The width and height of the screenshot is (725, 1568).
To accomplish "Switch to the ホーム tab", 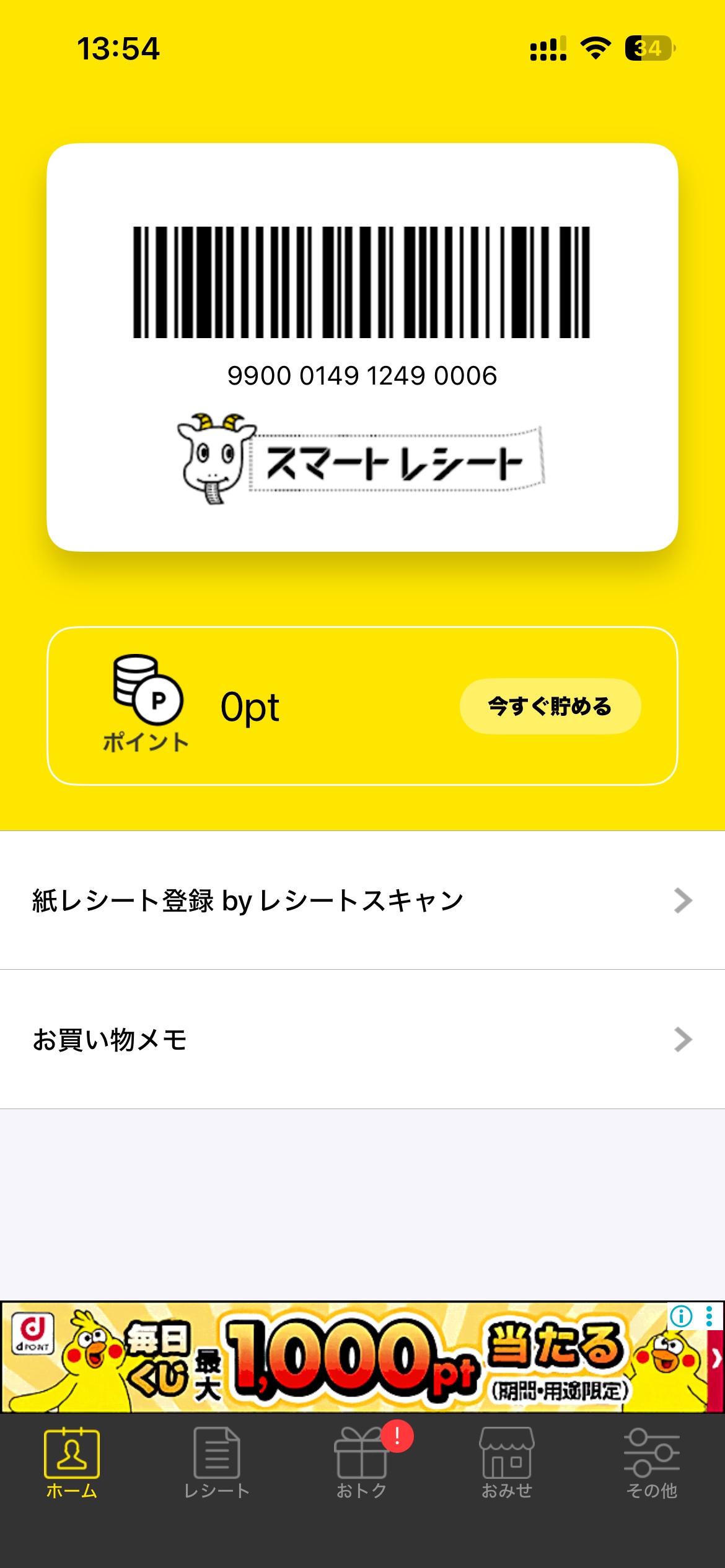I will [72, 1463].
